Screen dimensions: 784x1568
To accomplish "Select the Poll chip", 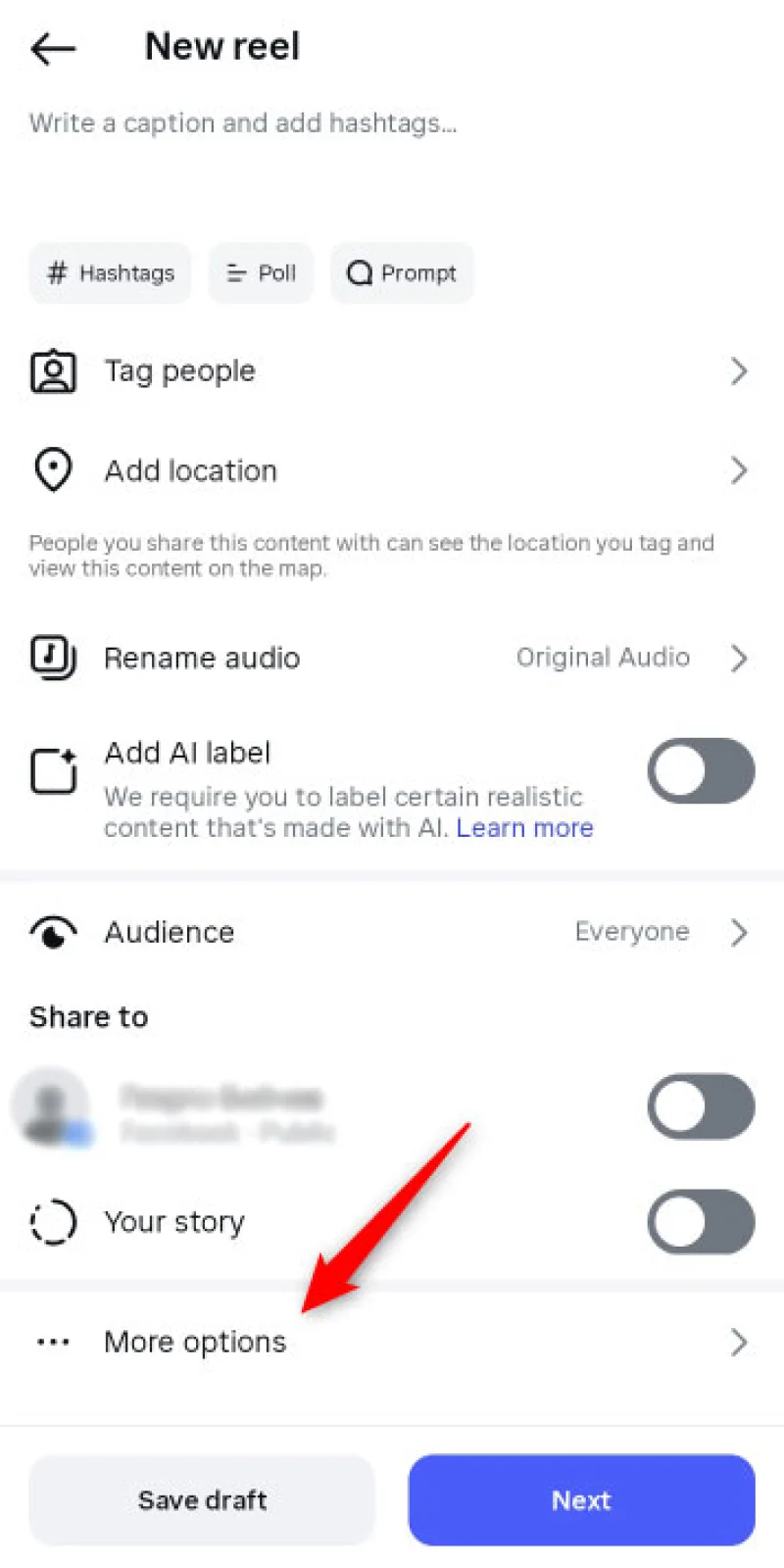I will [261, 272].
